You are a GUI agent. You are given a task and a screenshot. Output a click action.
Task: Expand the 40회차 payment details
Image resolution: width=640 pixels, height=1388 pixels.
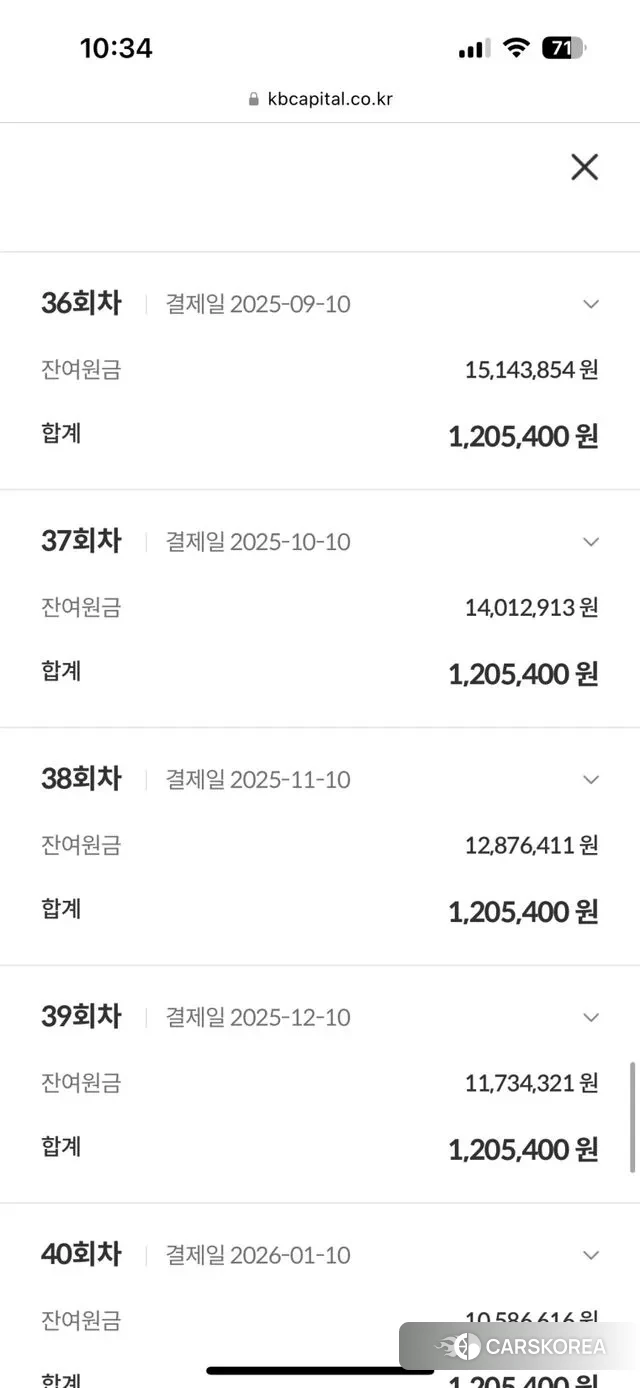pos(591,1255)
